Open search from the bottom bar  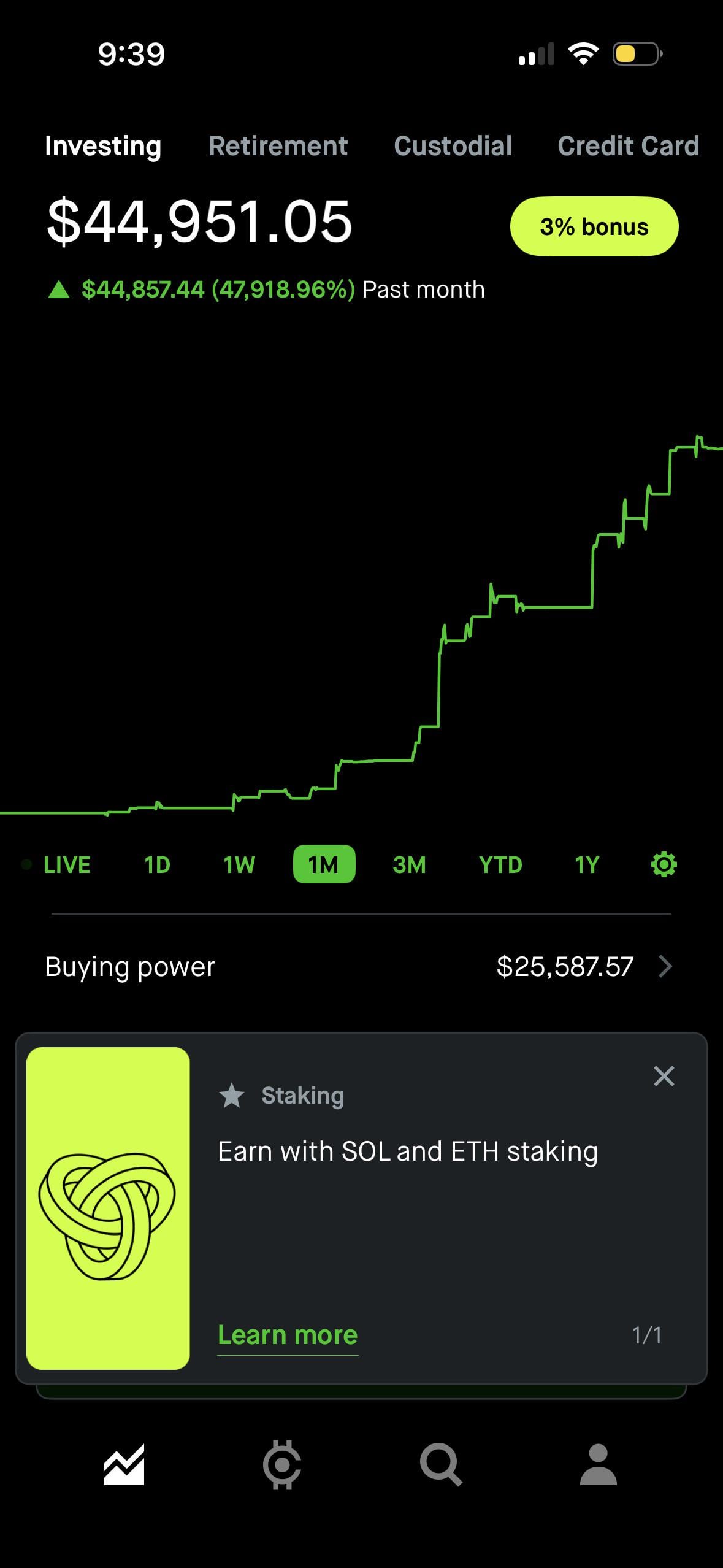click(x=440, y=1465)
